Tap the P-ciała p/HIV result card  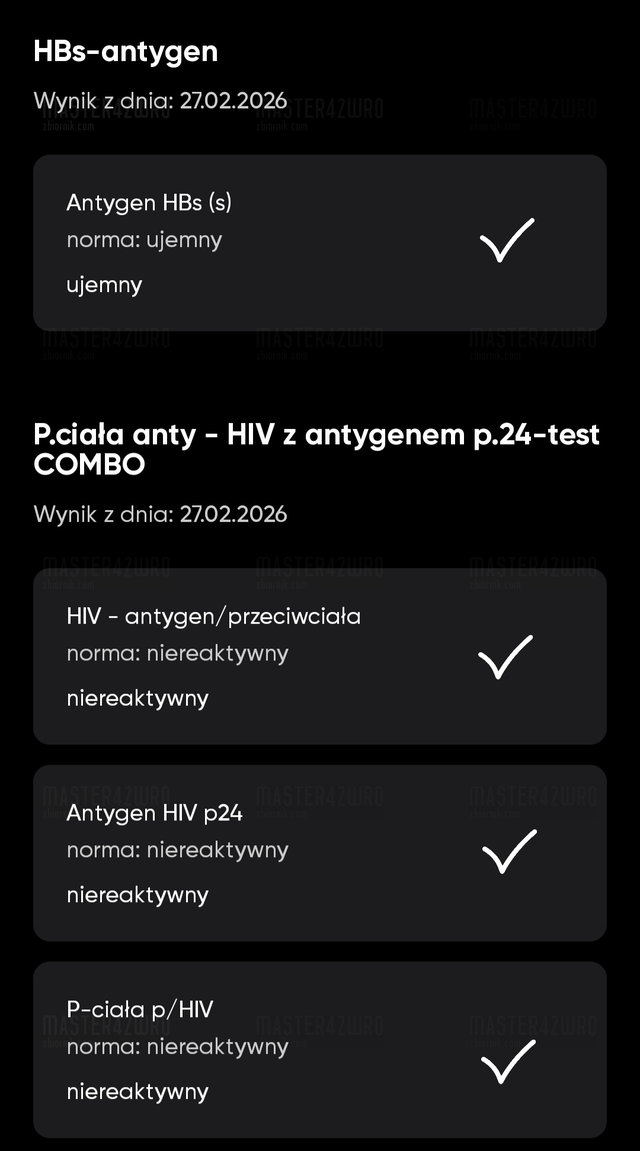[319, 1050]
